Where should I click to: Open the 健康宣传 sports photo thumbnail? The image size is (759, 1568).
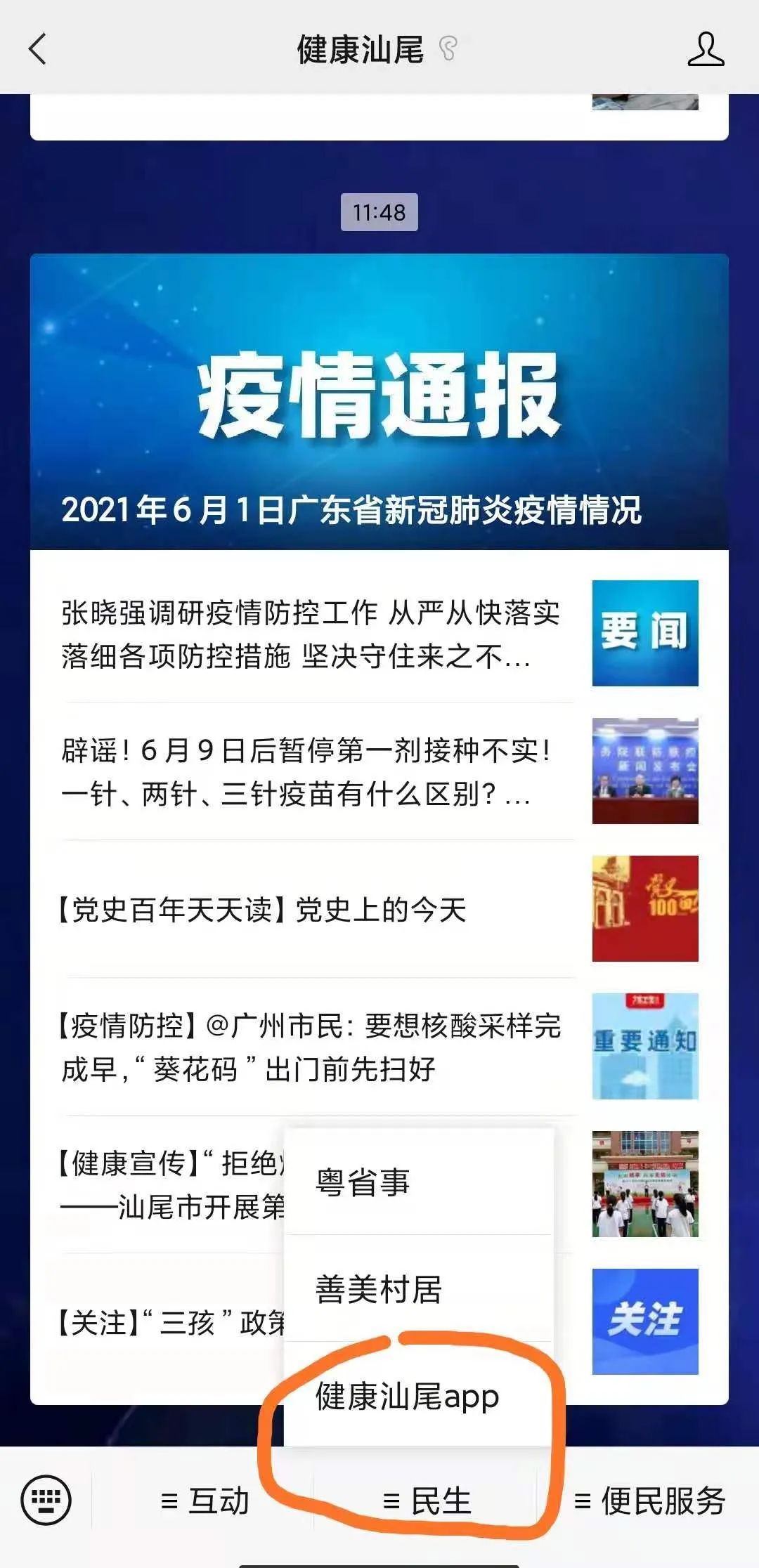point(644,1184)
